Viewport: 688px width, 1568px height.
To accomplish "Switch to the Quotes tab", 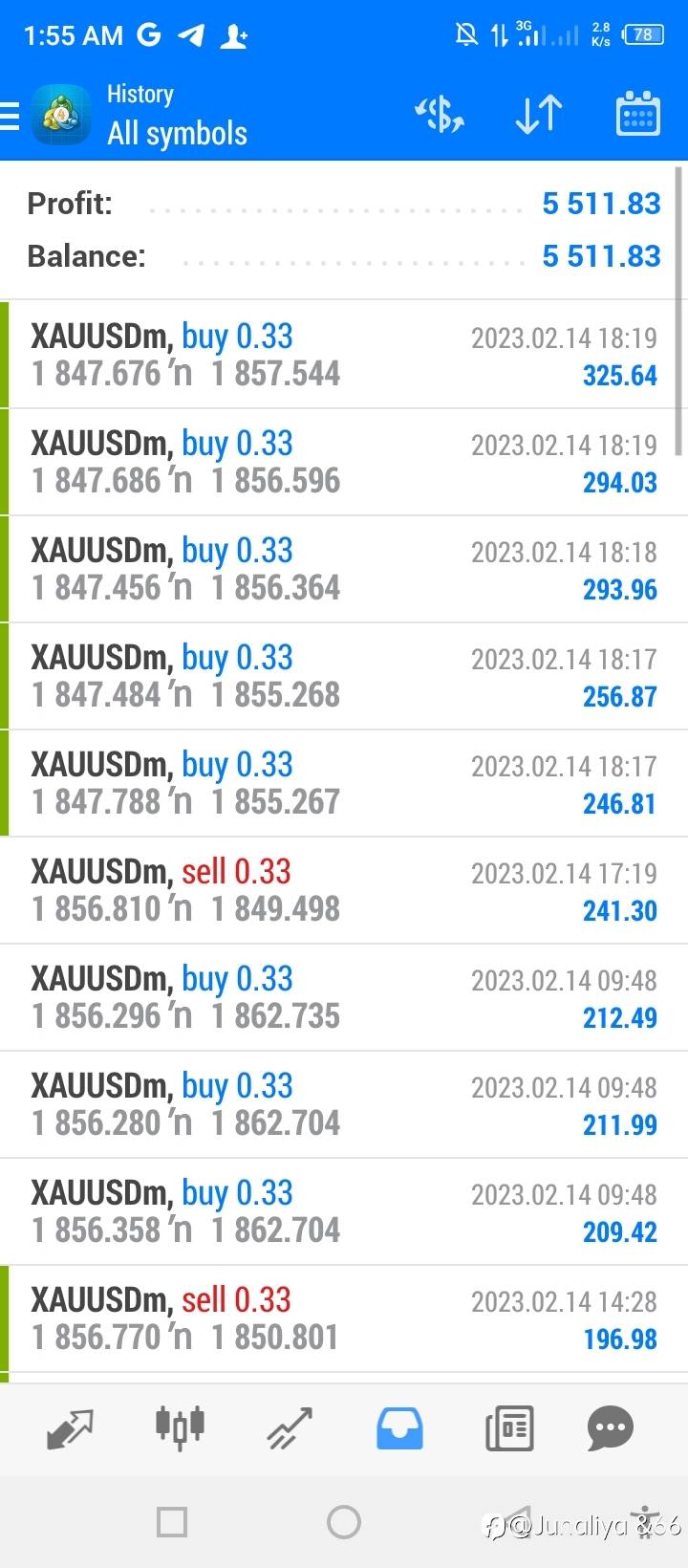I will coord(70,1429).
